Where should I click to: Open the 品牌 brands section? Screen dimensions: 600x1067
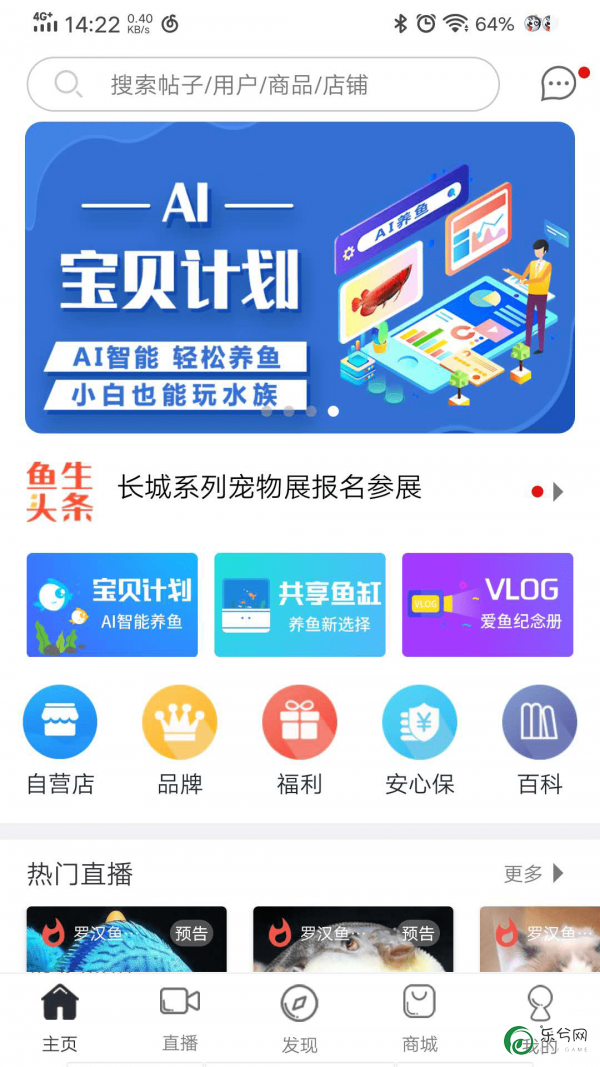pyautogui.click(x=180, y=740)
